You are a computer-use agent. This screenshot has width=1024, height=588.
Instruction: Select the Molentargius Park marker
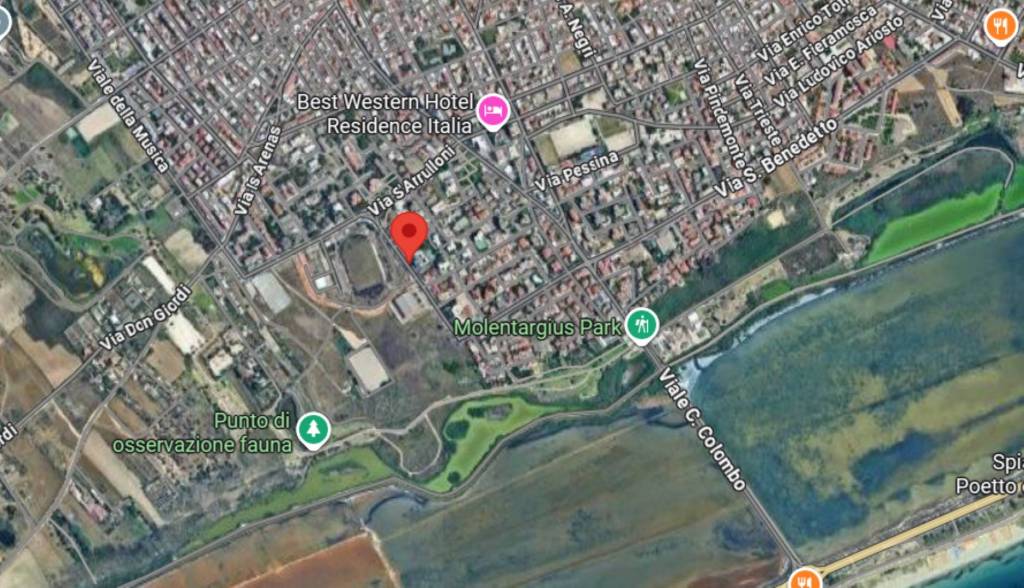641,324
